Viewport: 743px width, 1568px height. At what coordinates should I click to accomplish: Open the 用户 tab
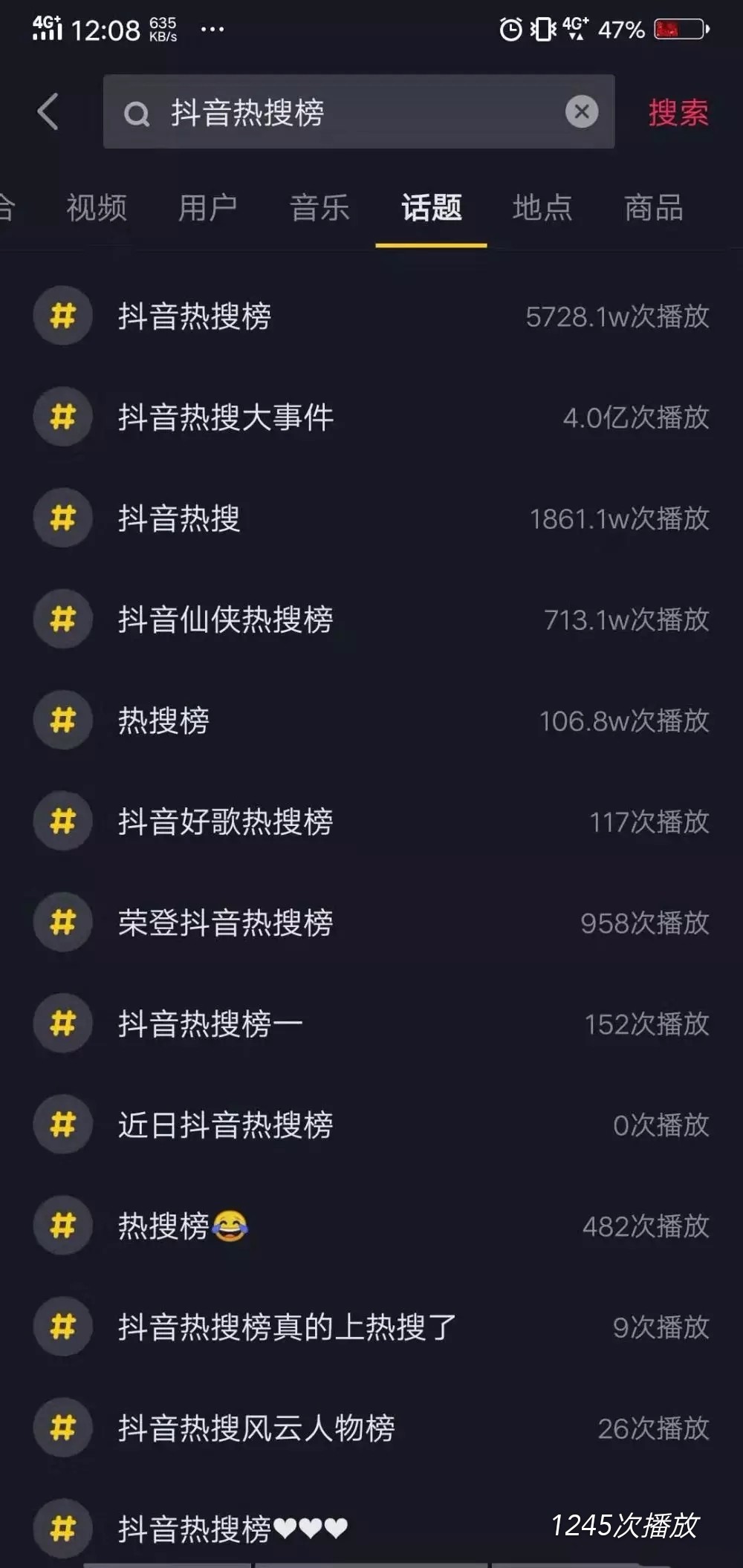[209, 209]
